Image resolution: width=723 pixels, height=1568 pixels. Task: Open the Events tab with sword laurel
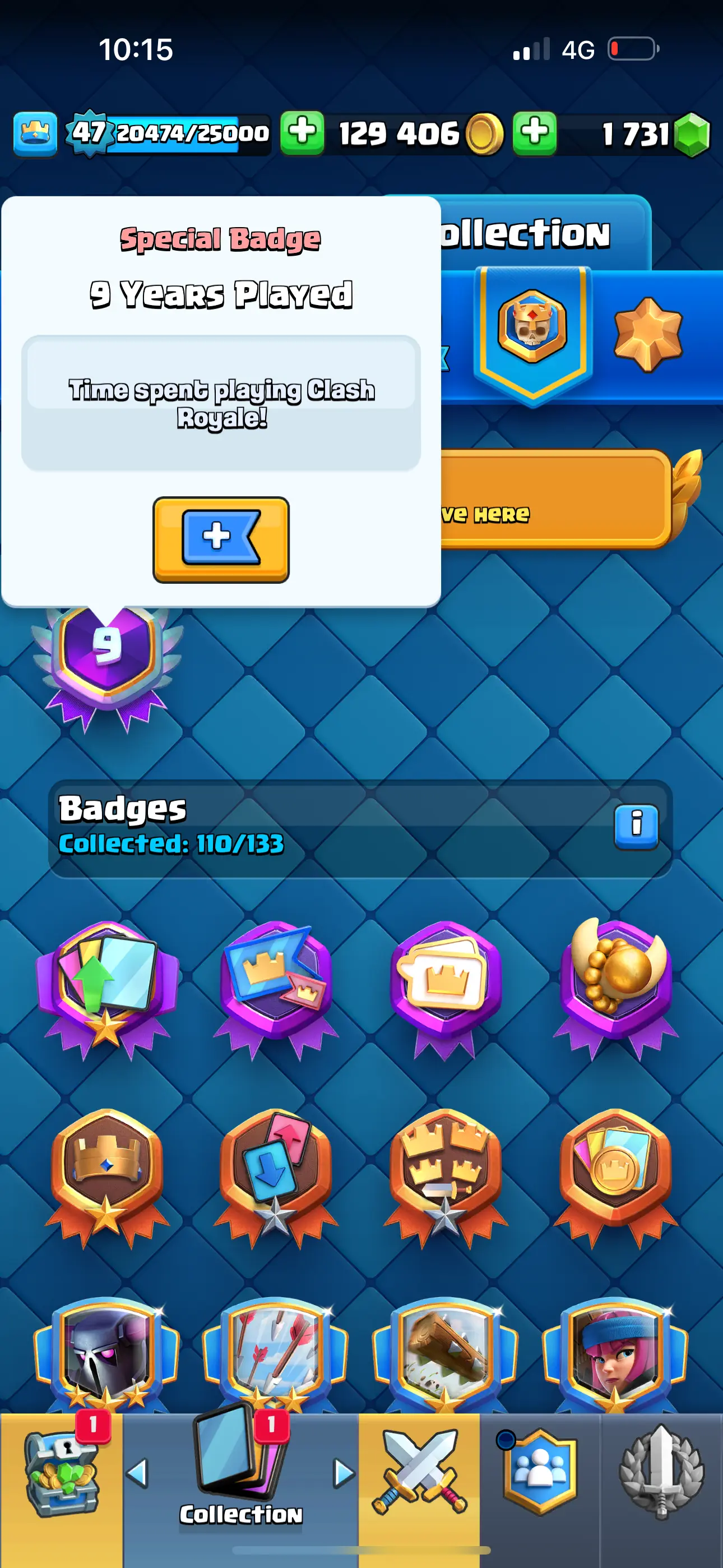click(x=661, y=1472)
